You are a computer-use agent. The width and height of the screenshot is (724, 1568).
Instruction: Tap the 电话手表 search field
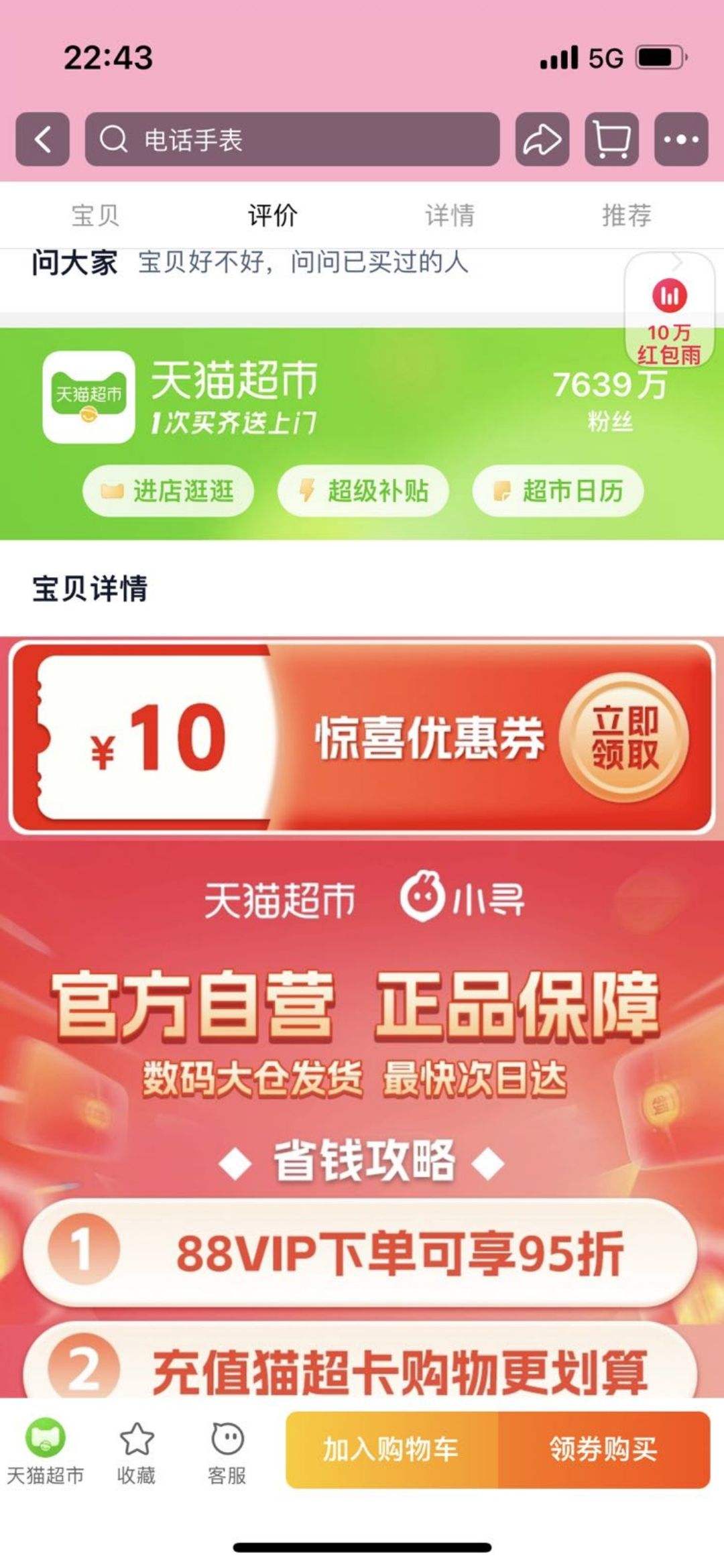coord(194,139)
